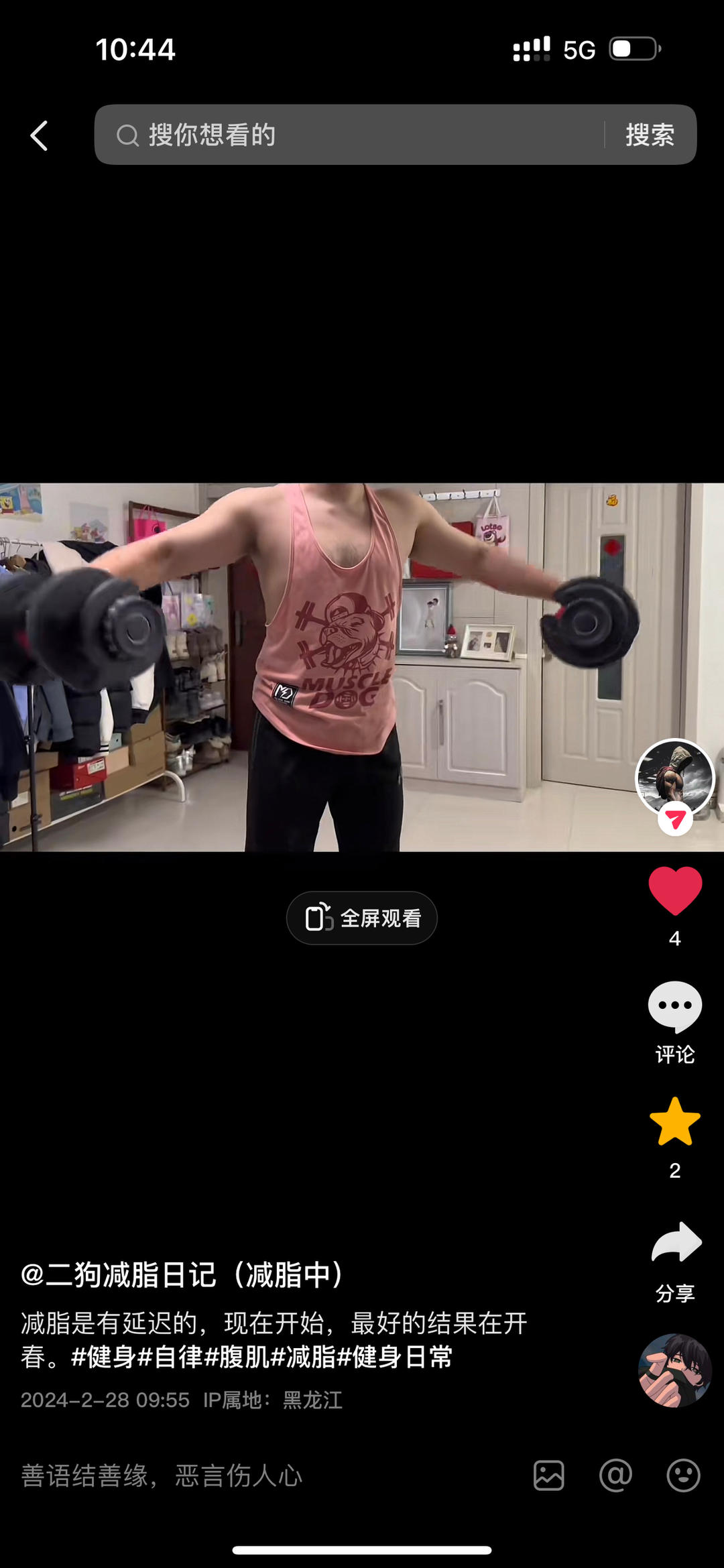This screenshot has width=724, height=1568.
Task: Go back with the top-left arrow
Action: 39,135
